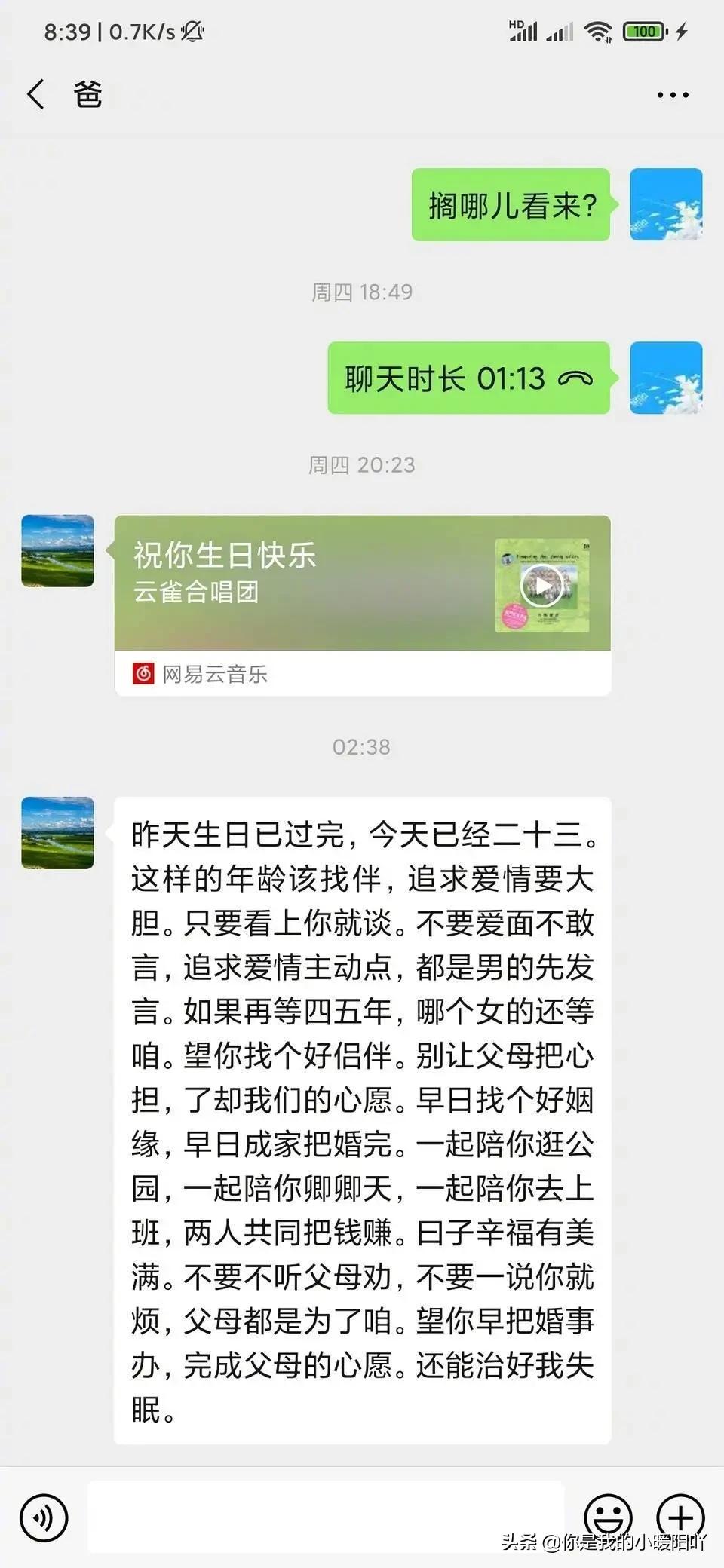View dad's profile from the music card avatar
Viewport: 724px width, 1568px height.
tap(58, 551)
